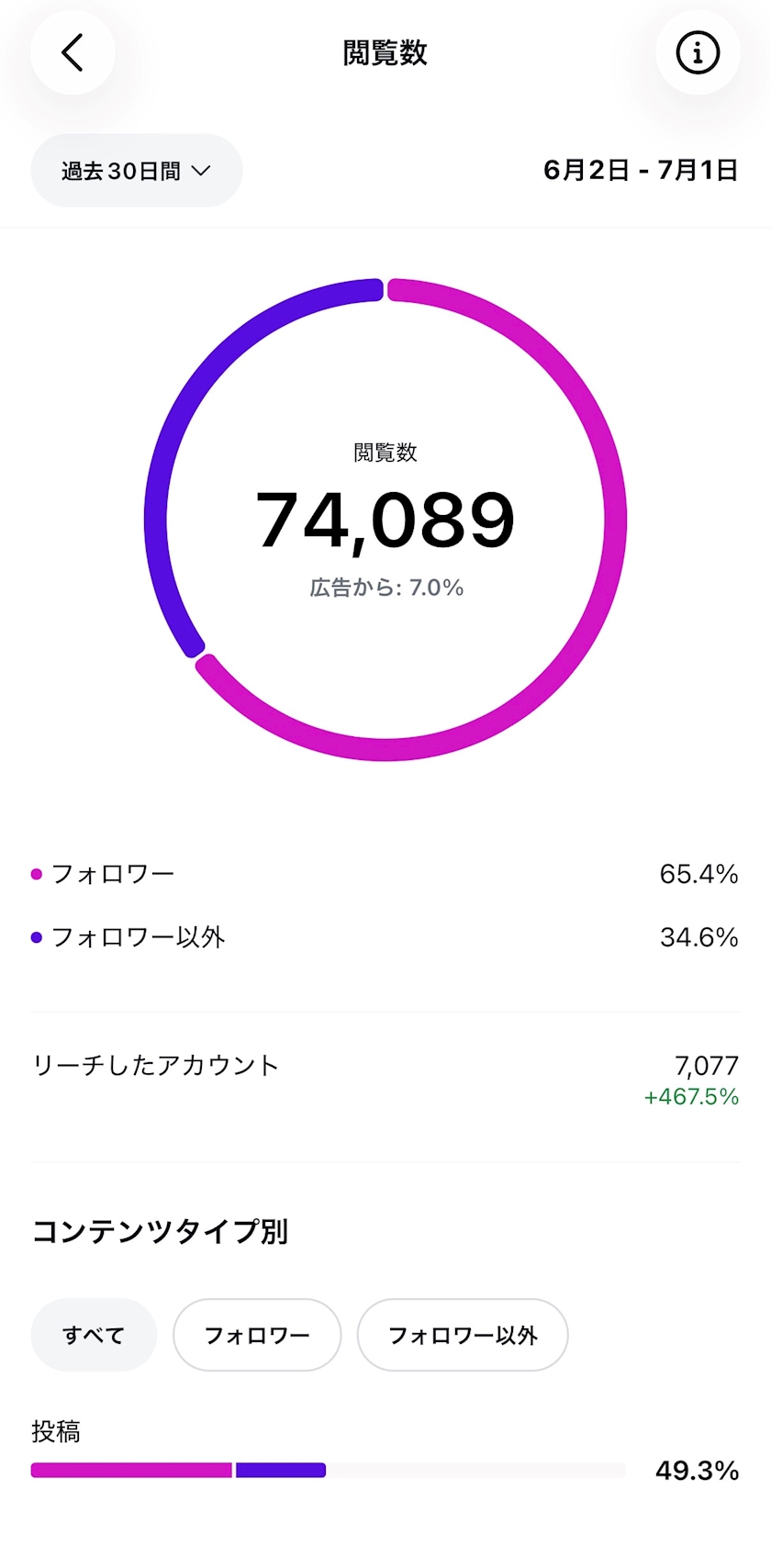Open the info icon for 閲覧数
Viewport: 771px width, 1568px height.
698,52
